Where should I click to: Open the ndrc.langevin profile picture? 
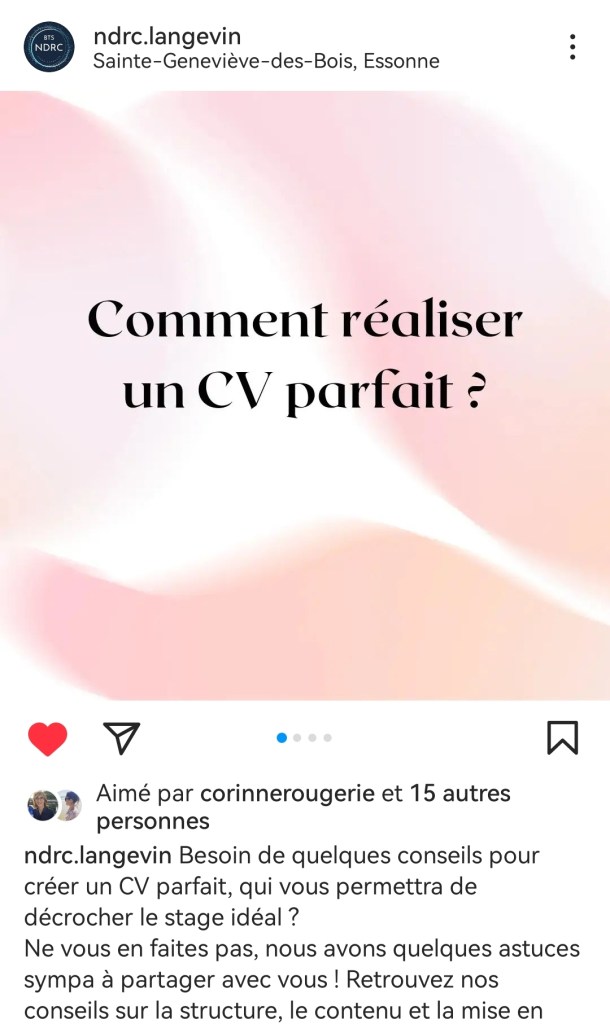click(x=49, y=47)
